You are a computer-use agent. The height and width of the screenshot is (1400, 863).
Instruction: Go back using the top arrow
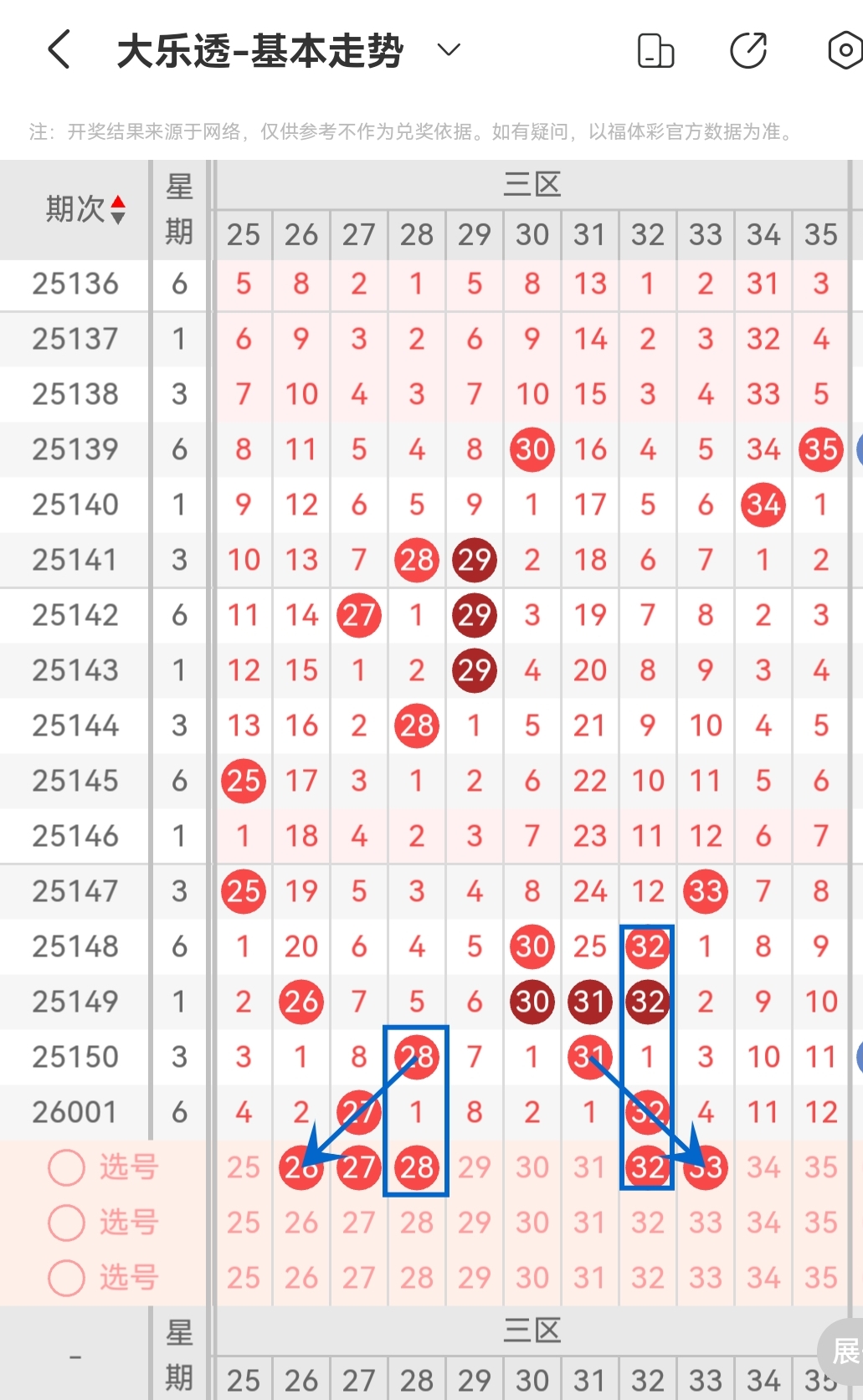click(59, 50)
